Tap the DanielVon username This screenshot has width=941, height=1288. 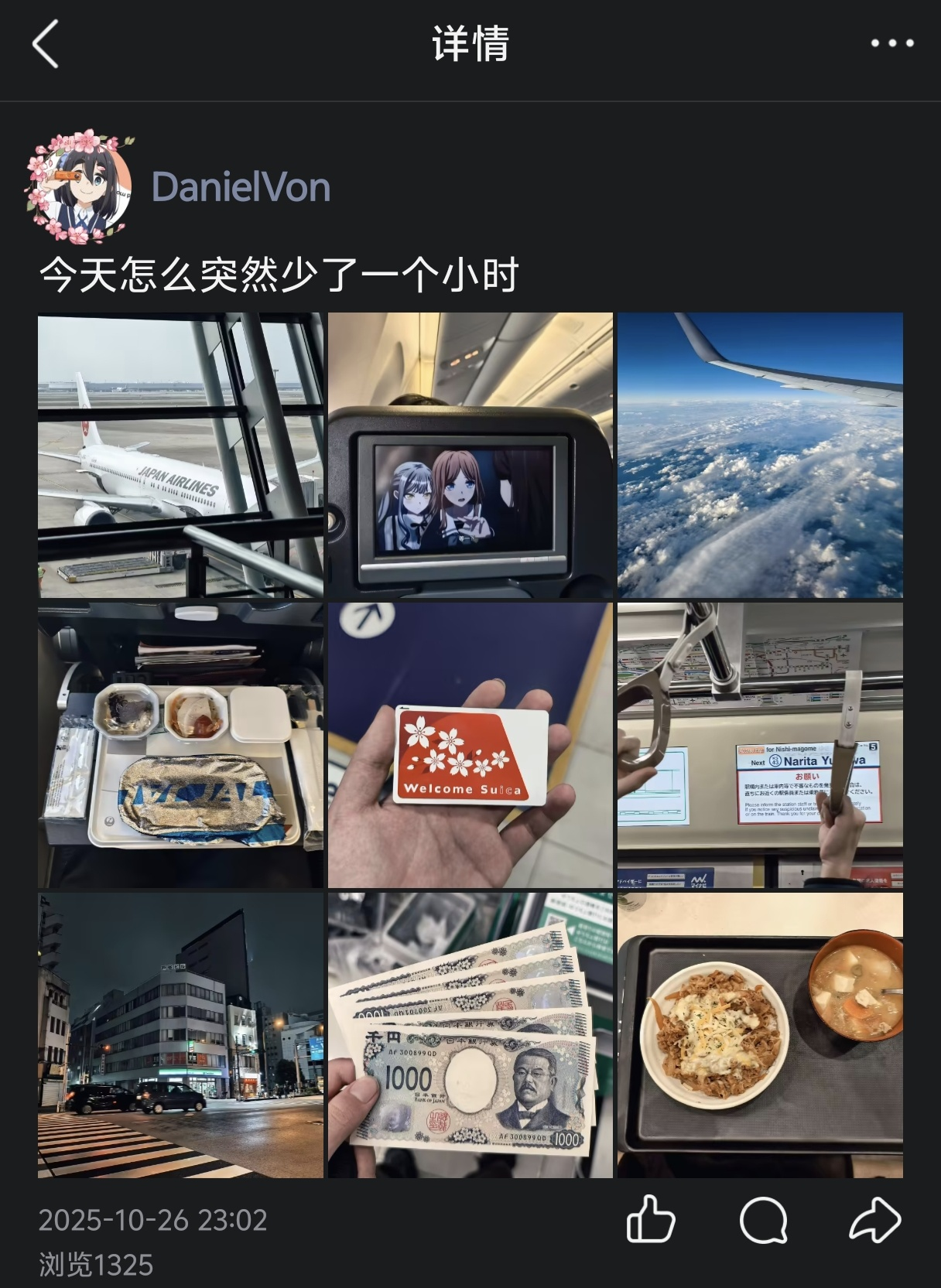[x=241, y=187]
